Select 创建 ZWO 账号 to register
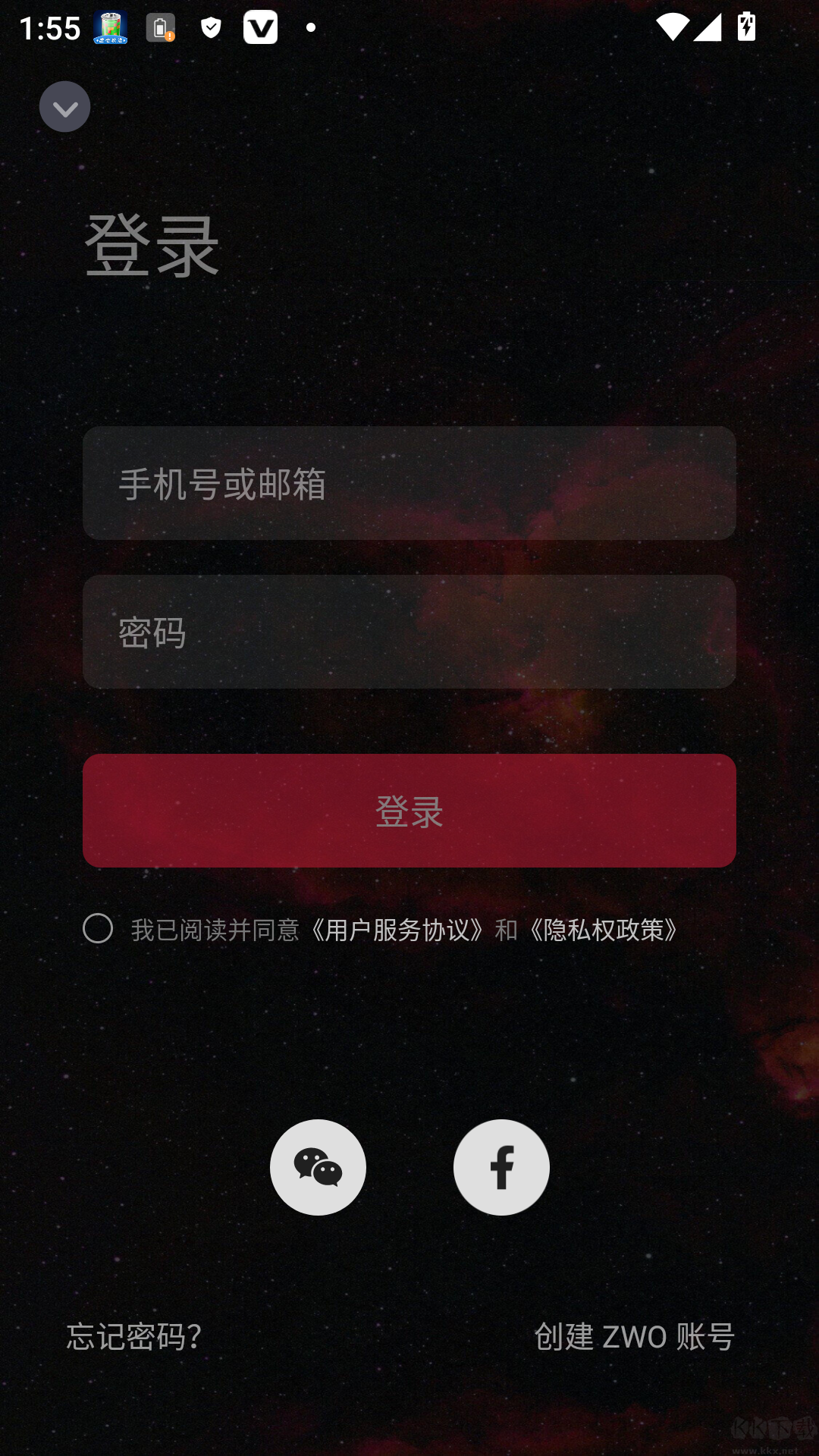This screenshot has height=1456, width=819. click(634, 1336)
